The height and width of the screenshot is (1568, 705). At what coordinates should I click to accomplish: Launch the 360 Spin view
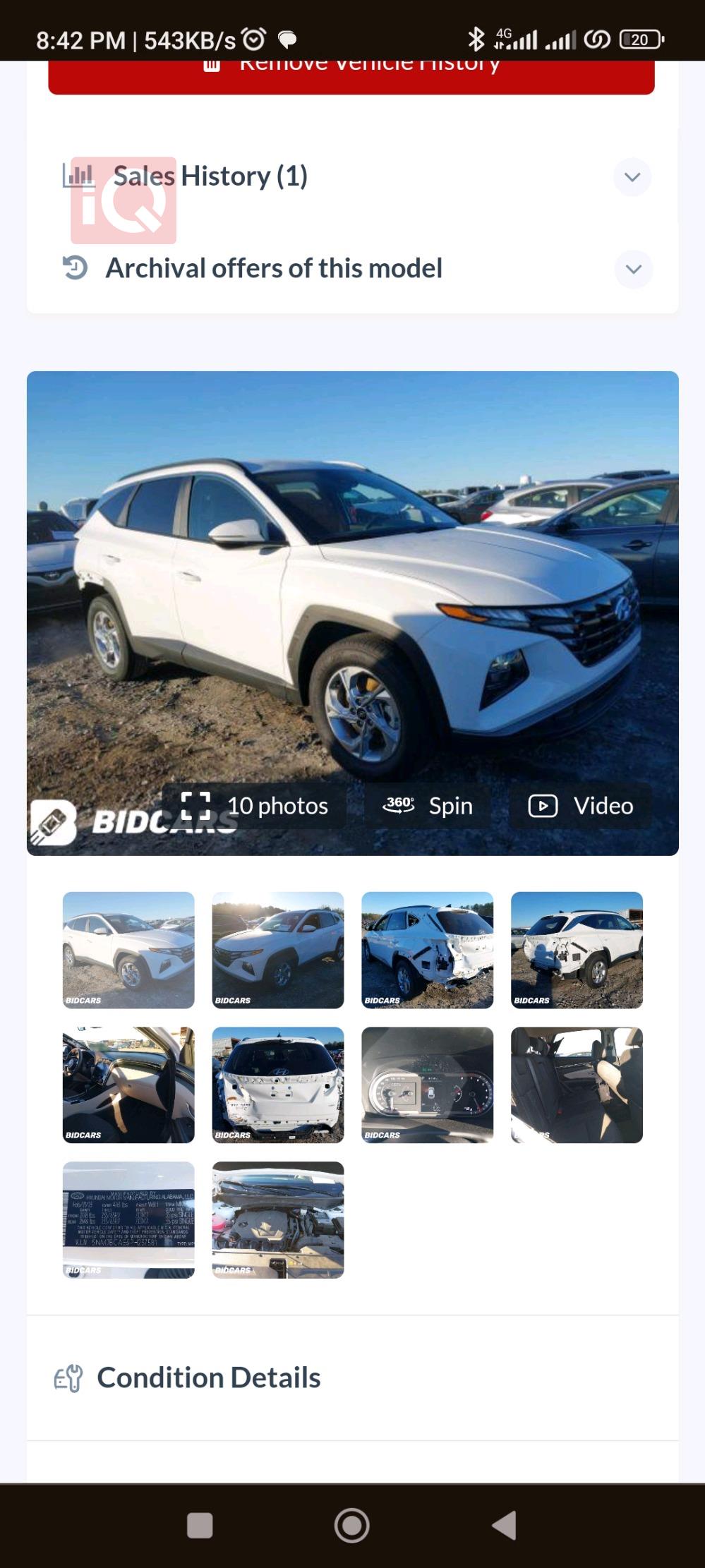point(428,806)
